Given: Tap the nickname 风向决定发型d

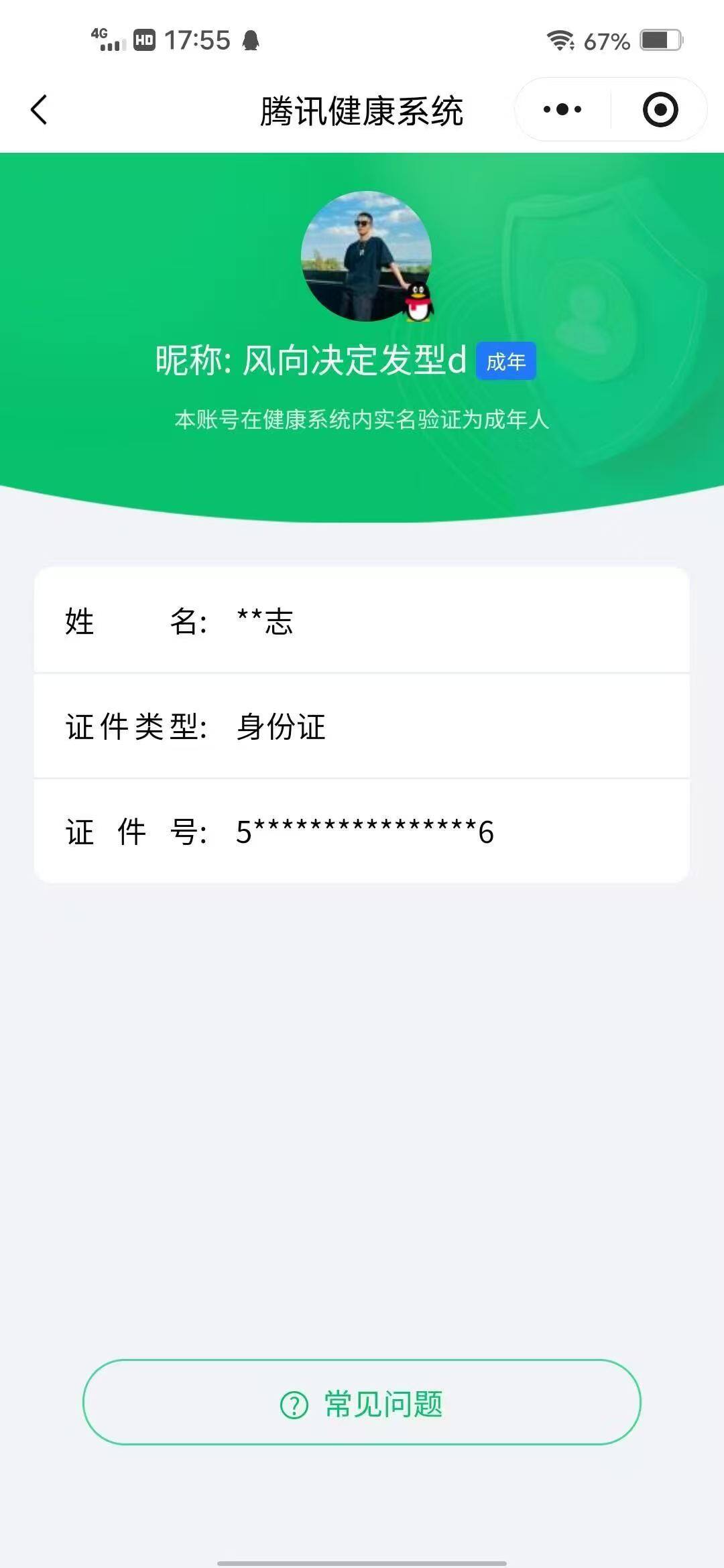Looking at the screenshot, I should 315,359.
